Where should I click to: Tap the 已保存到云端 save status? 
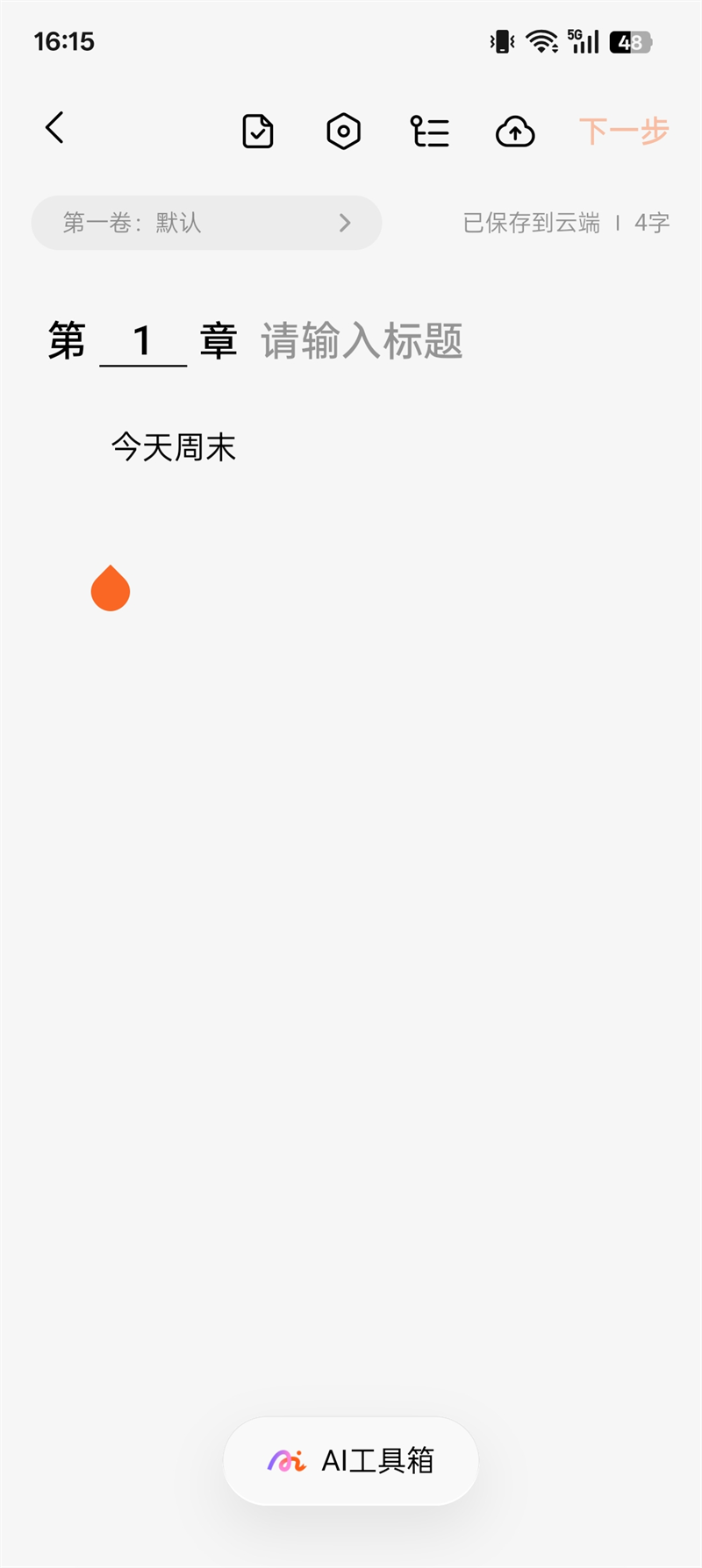(528, 223)
